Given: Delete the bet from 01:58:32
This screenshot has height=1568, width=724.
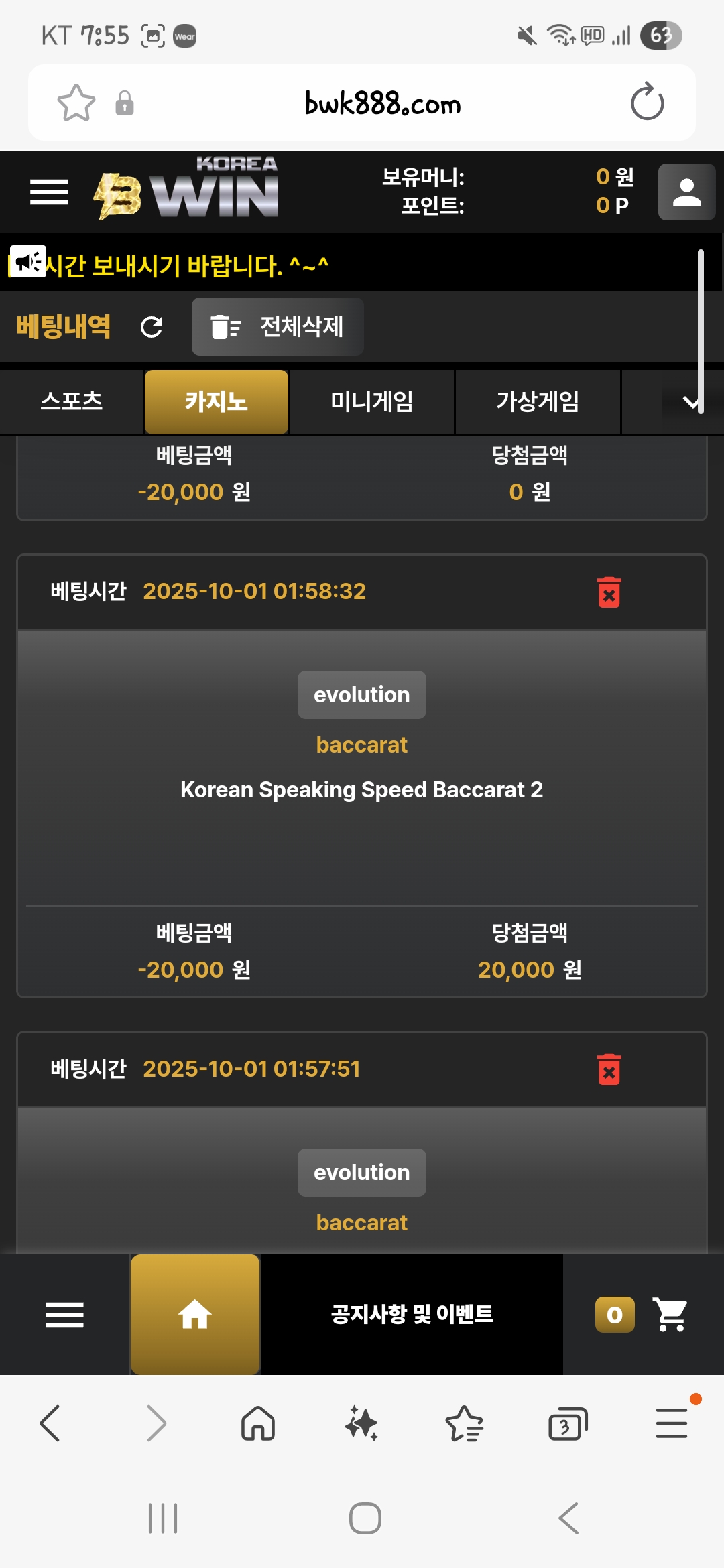Looking at the screenshot, I should pyautogui.click(x=609, y=592).
